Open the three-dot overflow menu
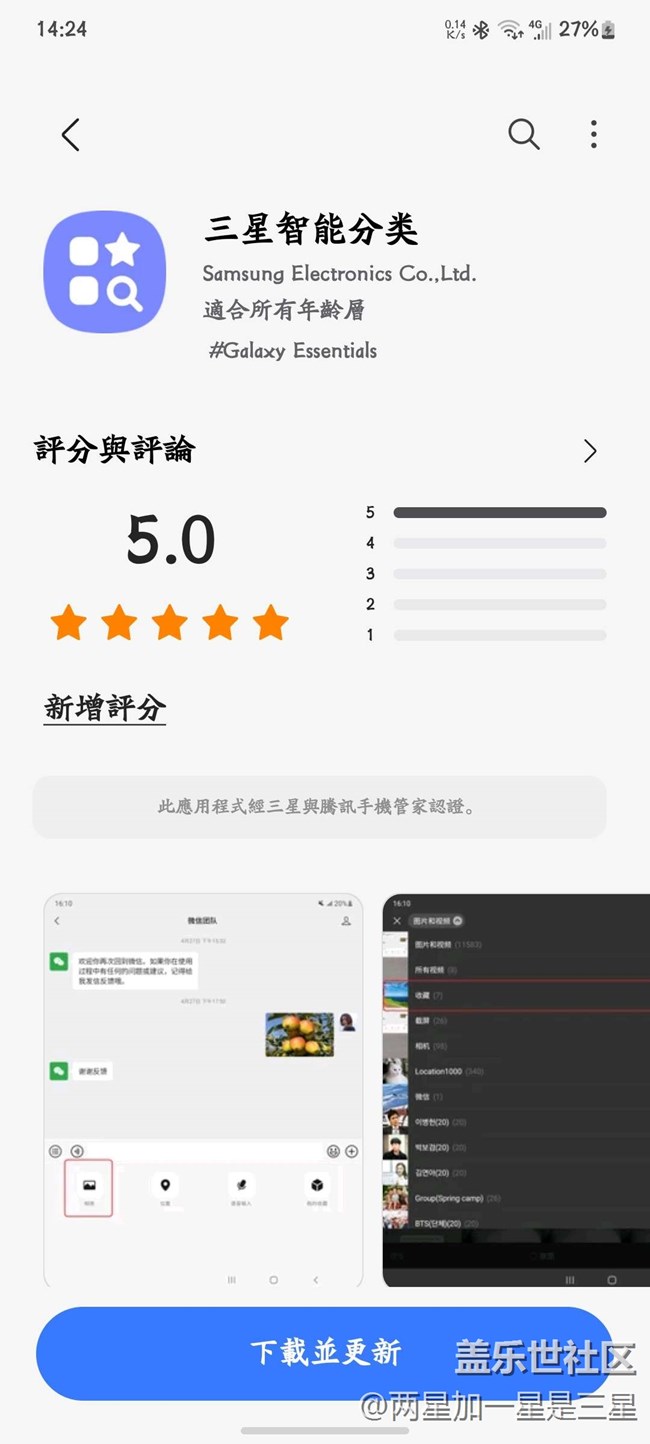650x1444 pixels. (594, 134)
